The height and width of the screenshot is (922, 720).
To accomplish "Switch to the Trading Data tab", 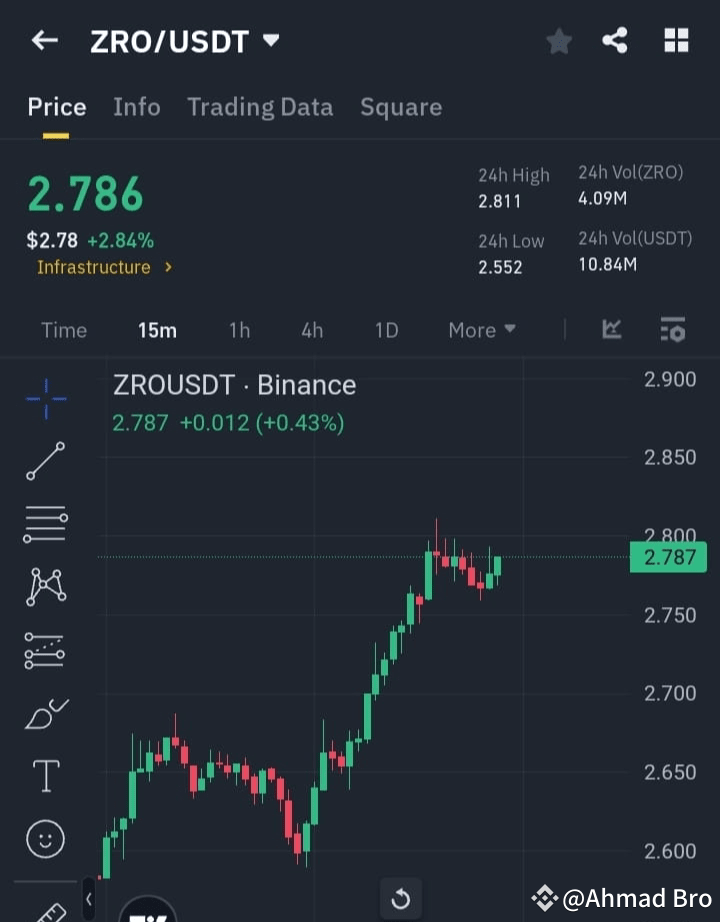I will tap(260, 107).
